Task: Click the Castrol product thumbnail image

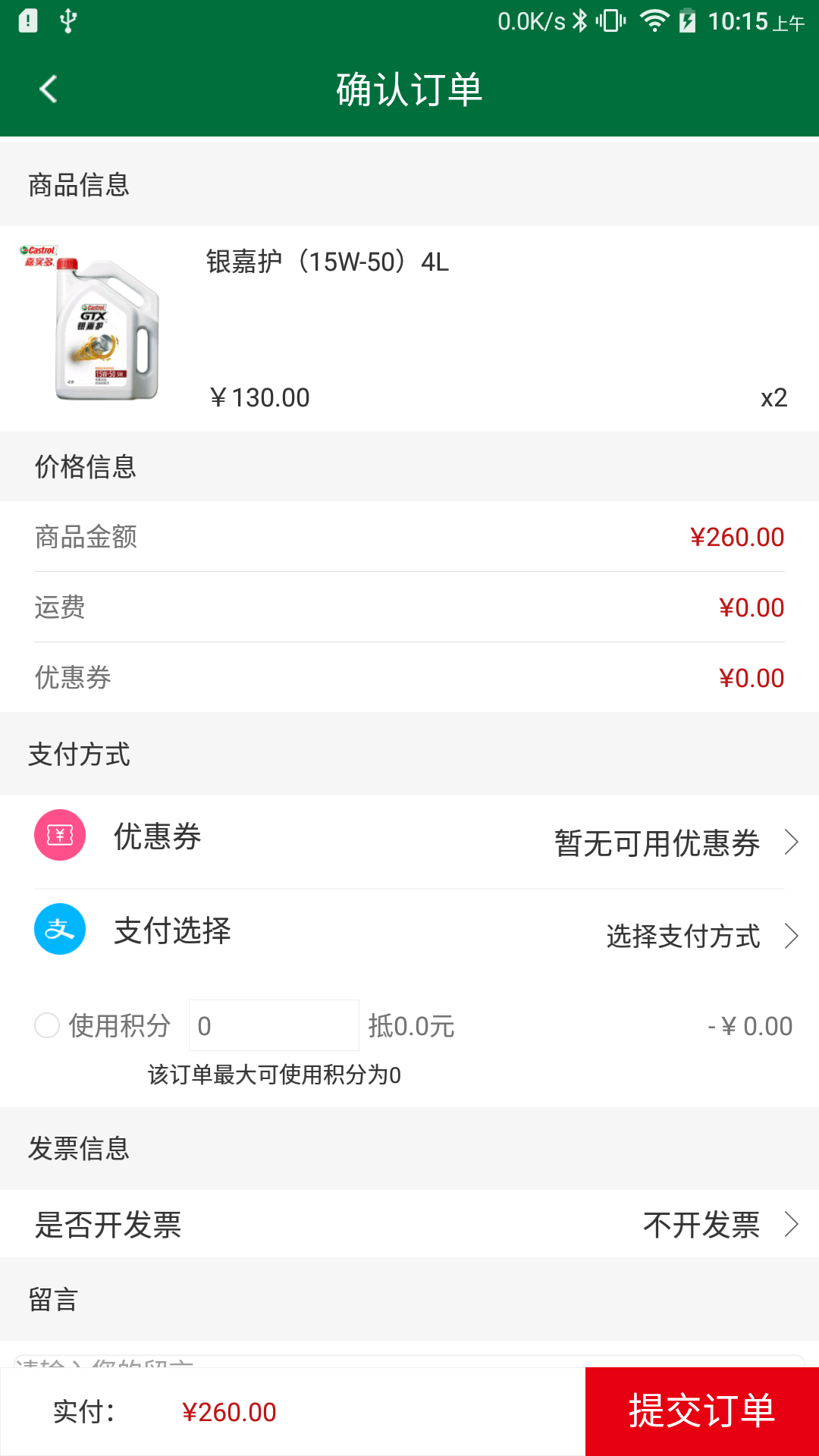Action: tap(99, 326)
